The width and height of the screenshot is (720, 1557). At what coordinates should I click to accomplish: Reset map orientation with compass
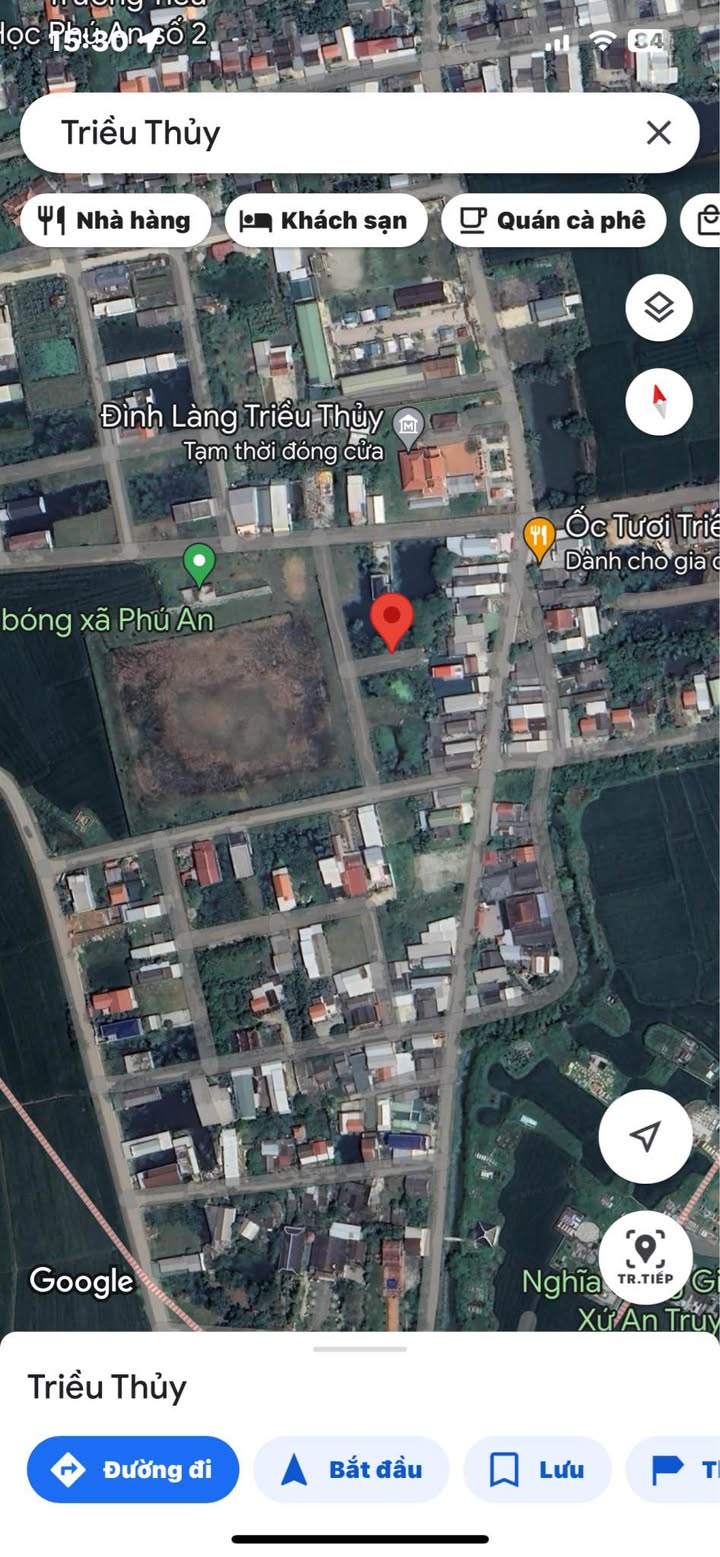point(659,402)
